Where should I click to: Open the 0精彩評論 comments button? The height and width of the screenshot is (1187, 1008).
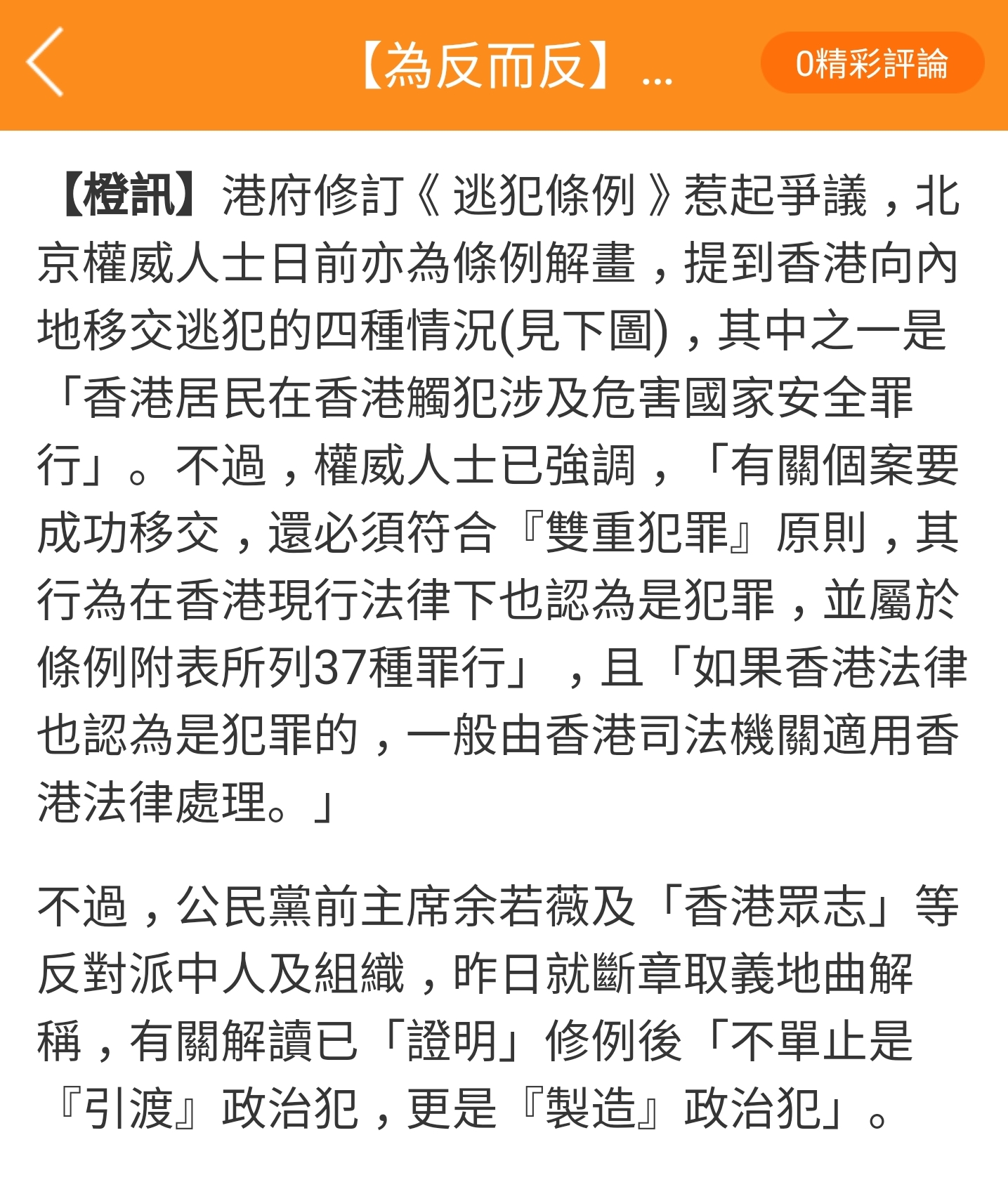coord(871,63)
